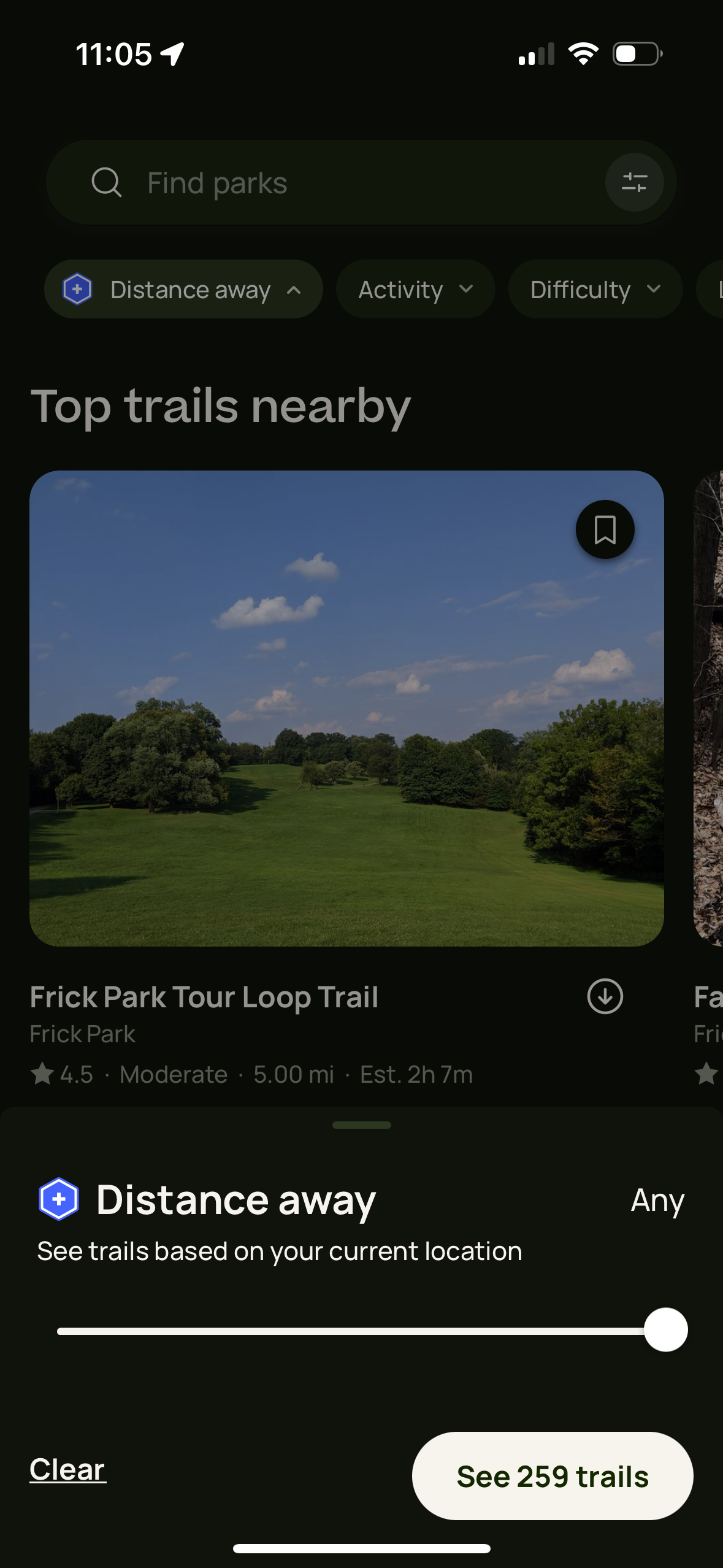Screen dimensions: 723x1568
Task: Open the Difficulty dropdown
Action: click(x=594, y=289)
